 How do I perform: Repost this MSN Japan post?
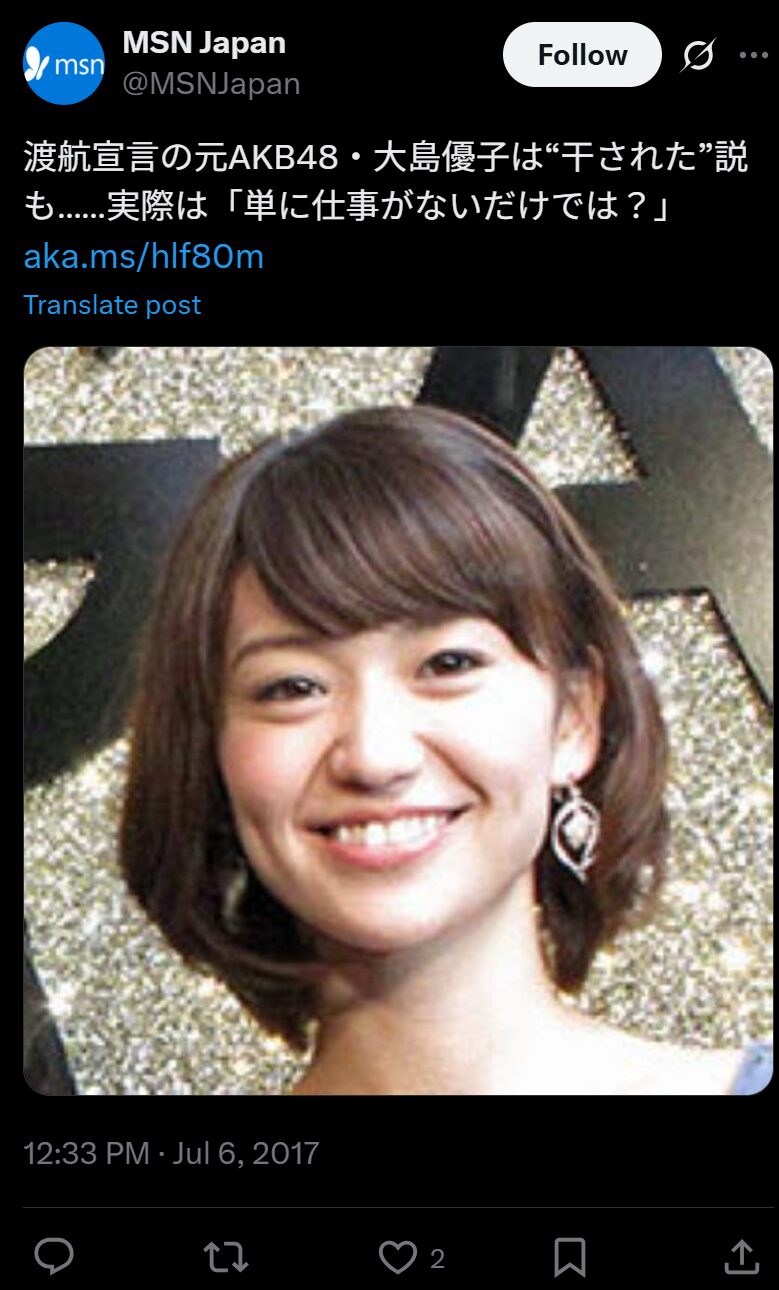(x=225, y=1256)
